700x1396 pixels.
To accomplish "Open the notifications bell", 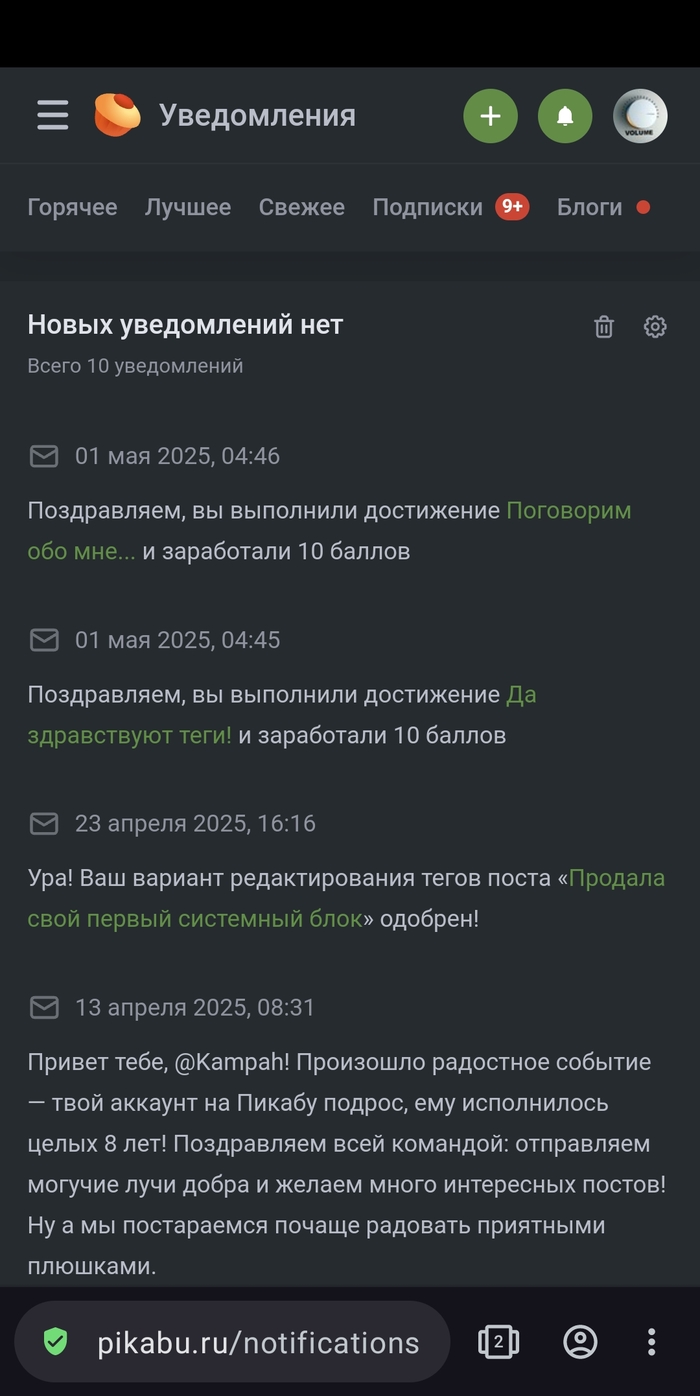I will click(565, 116).
